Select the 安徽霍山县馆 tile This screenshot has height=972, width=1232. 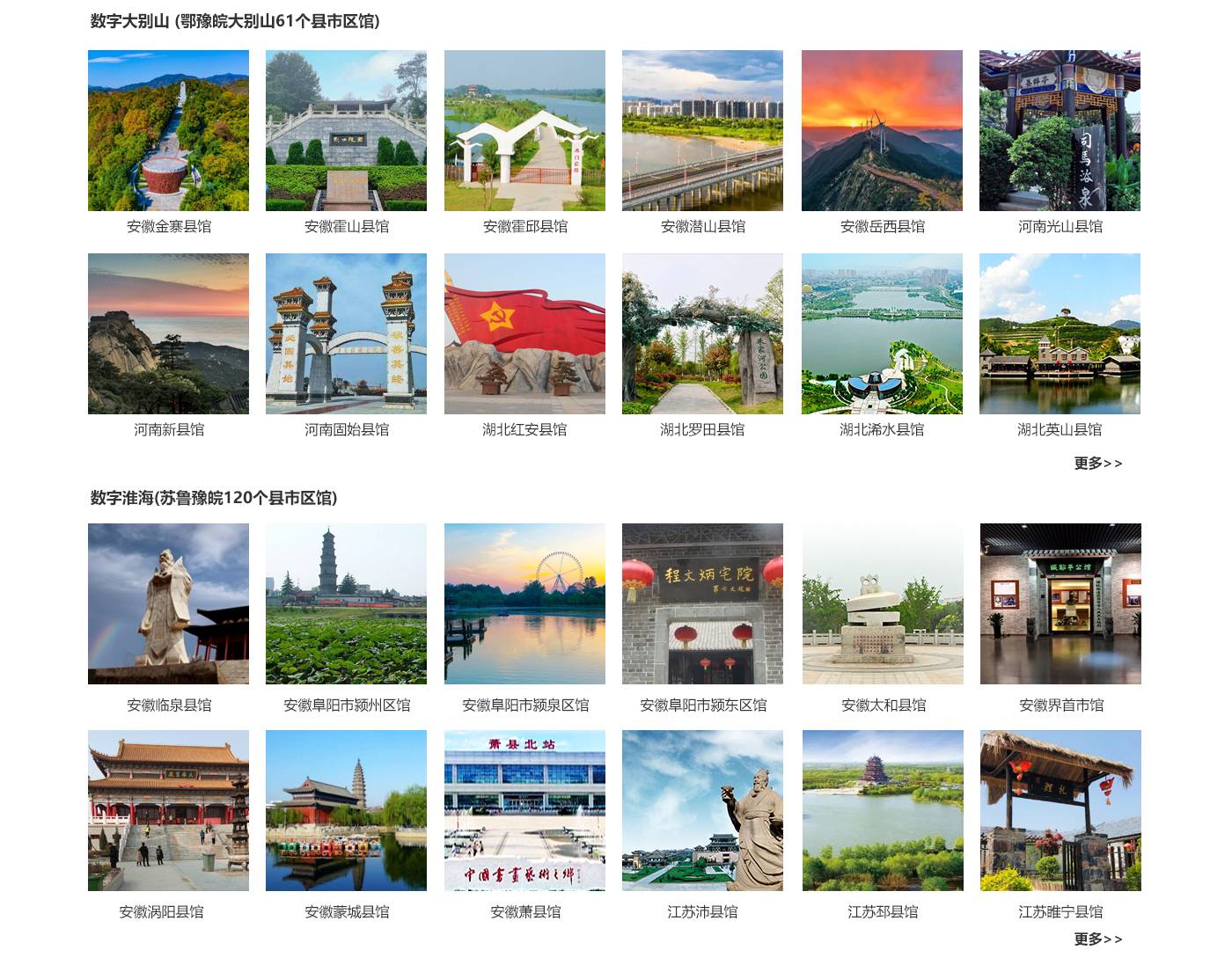(346, 131)
